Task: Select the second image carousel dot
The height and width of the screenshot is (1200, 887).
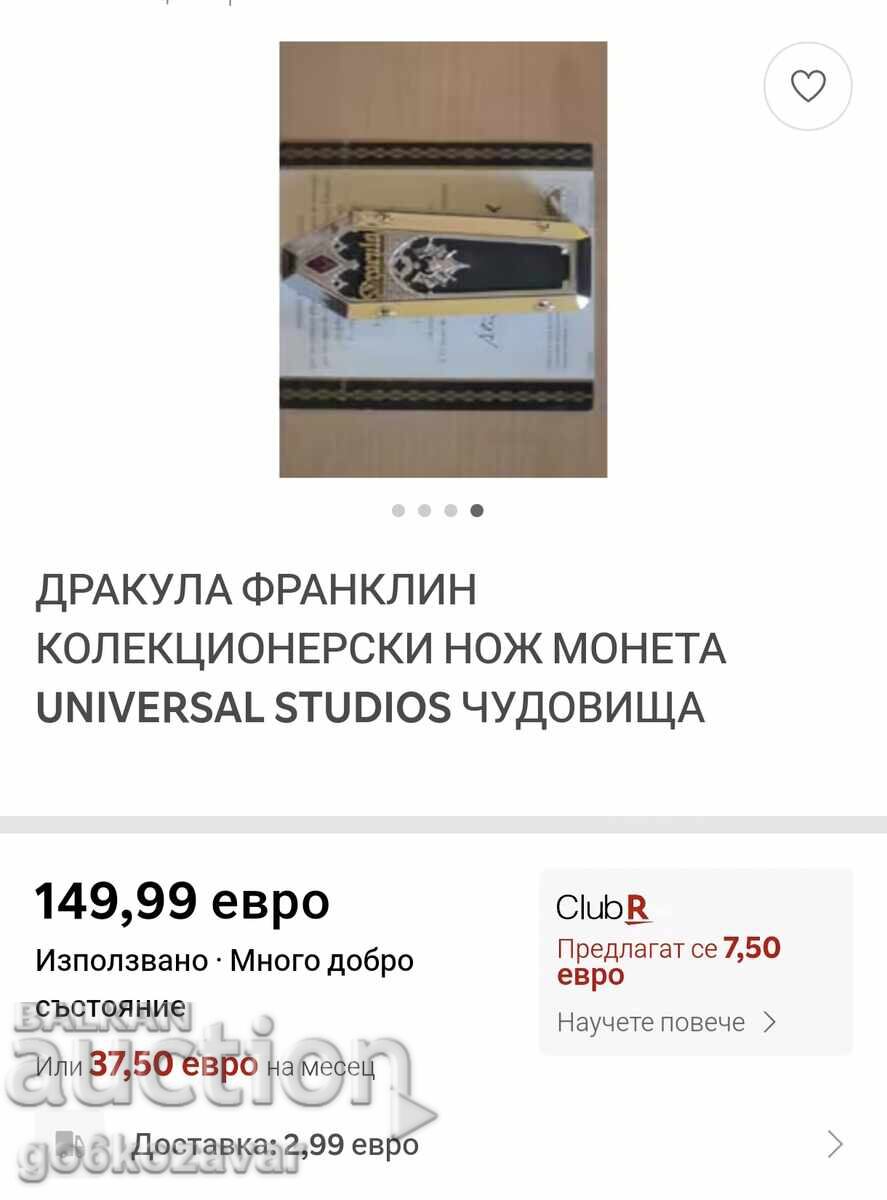Action: point(426,511)
